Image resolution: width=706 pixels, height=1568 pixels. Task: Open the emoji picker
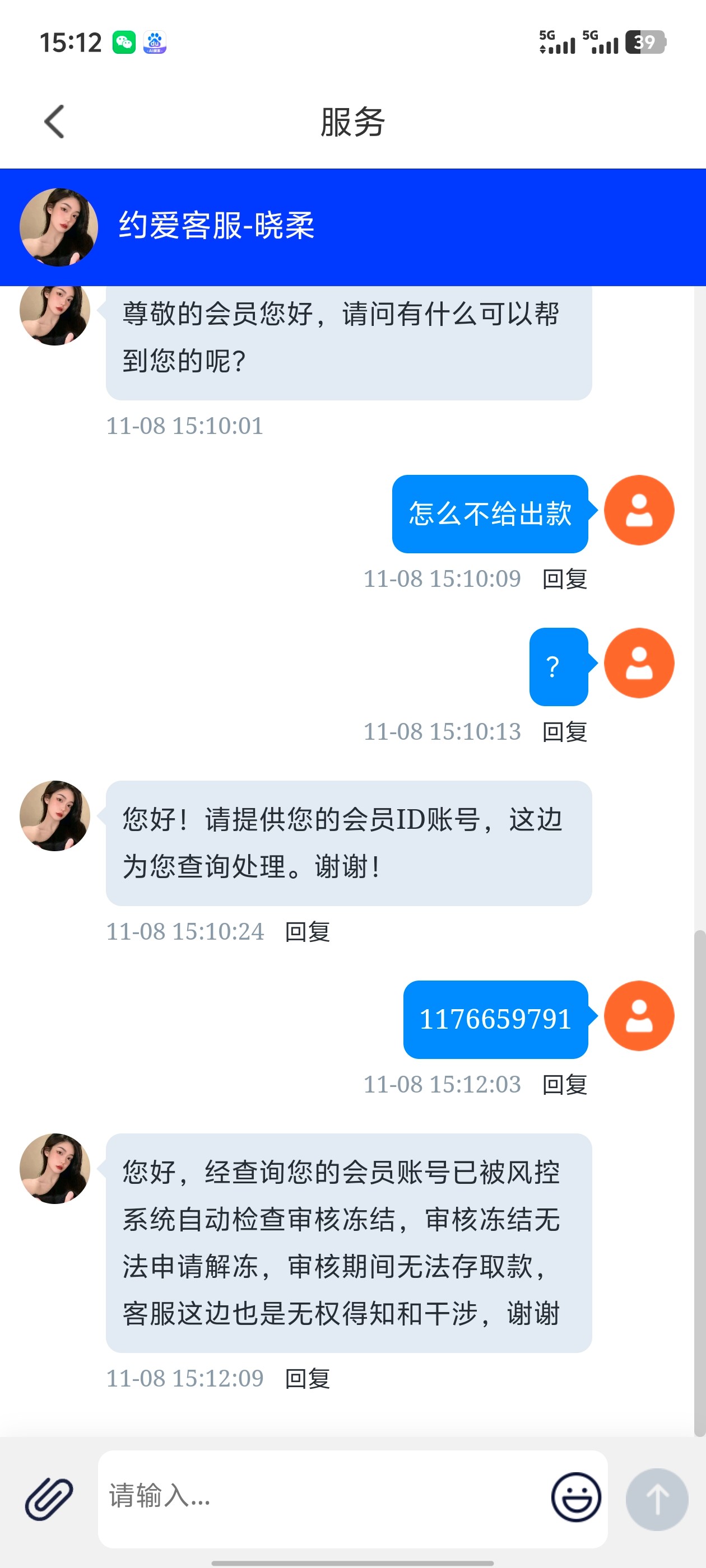tap(575, 1498)
